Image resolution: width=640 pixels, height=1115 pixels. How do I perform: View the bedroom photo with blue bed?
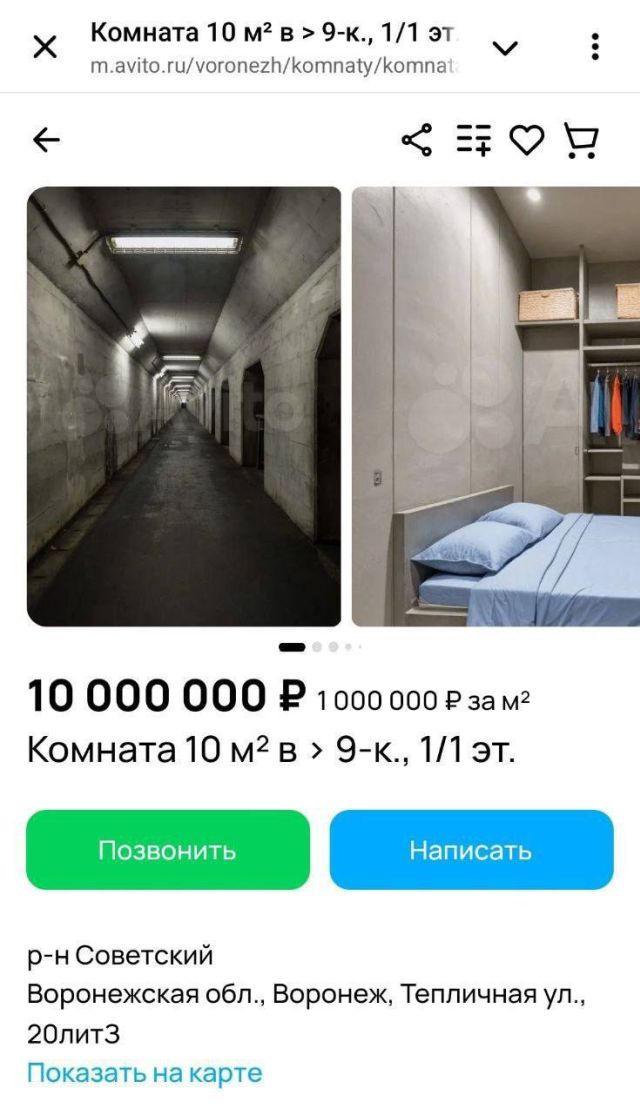tap(496, 406)
